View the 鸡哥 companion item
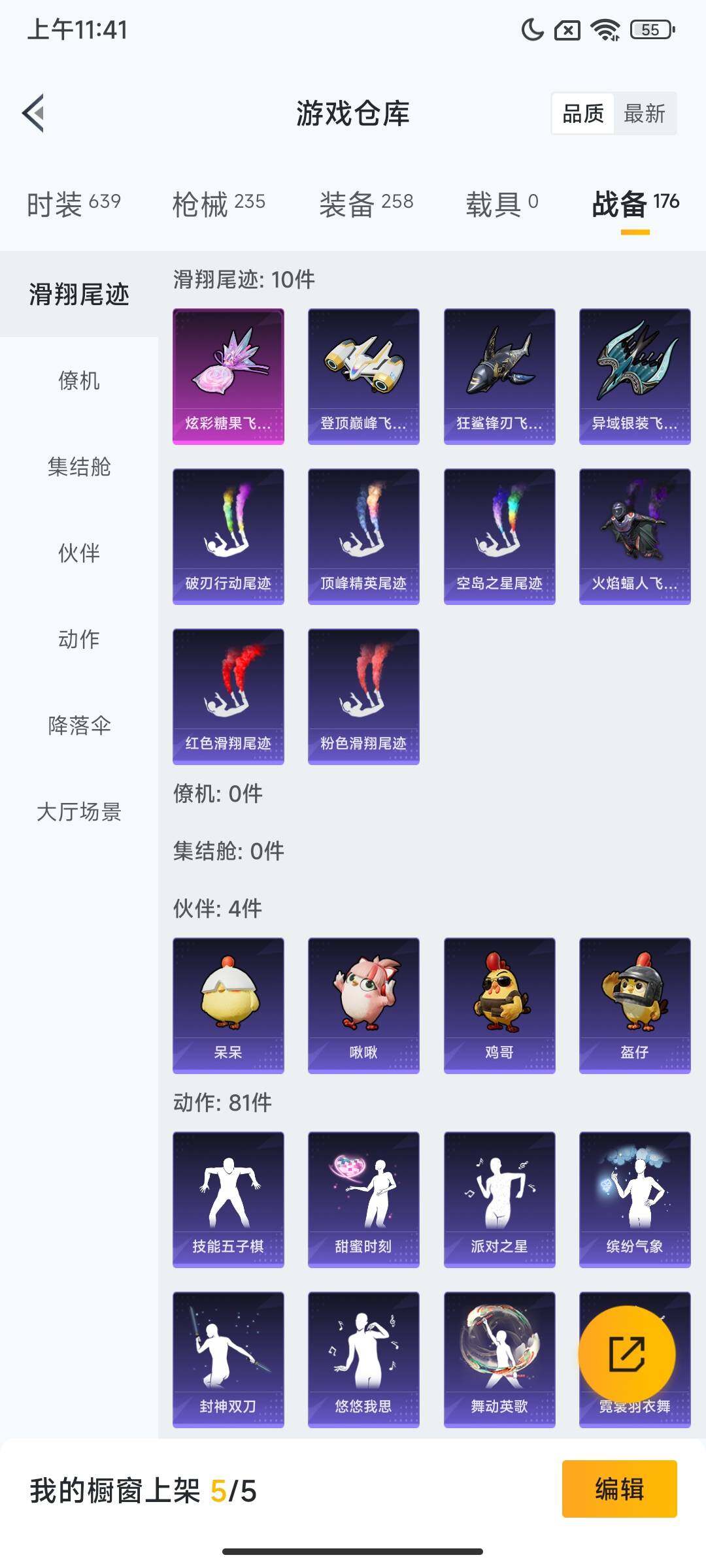The image size is (706, 1568). 499,1005
